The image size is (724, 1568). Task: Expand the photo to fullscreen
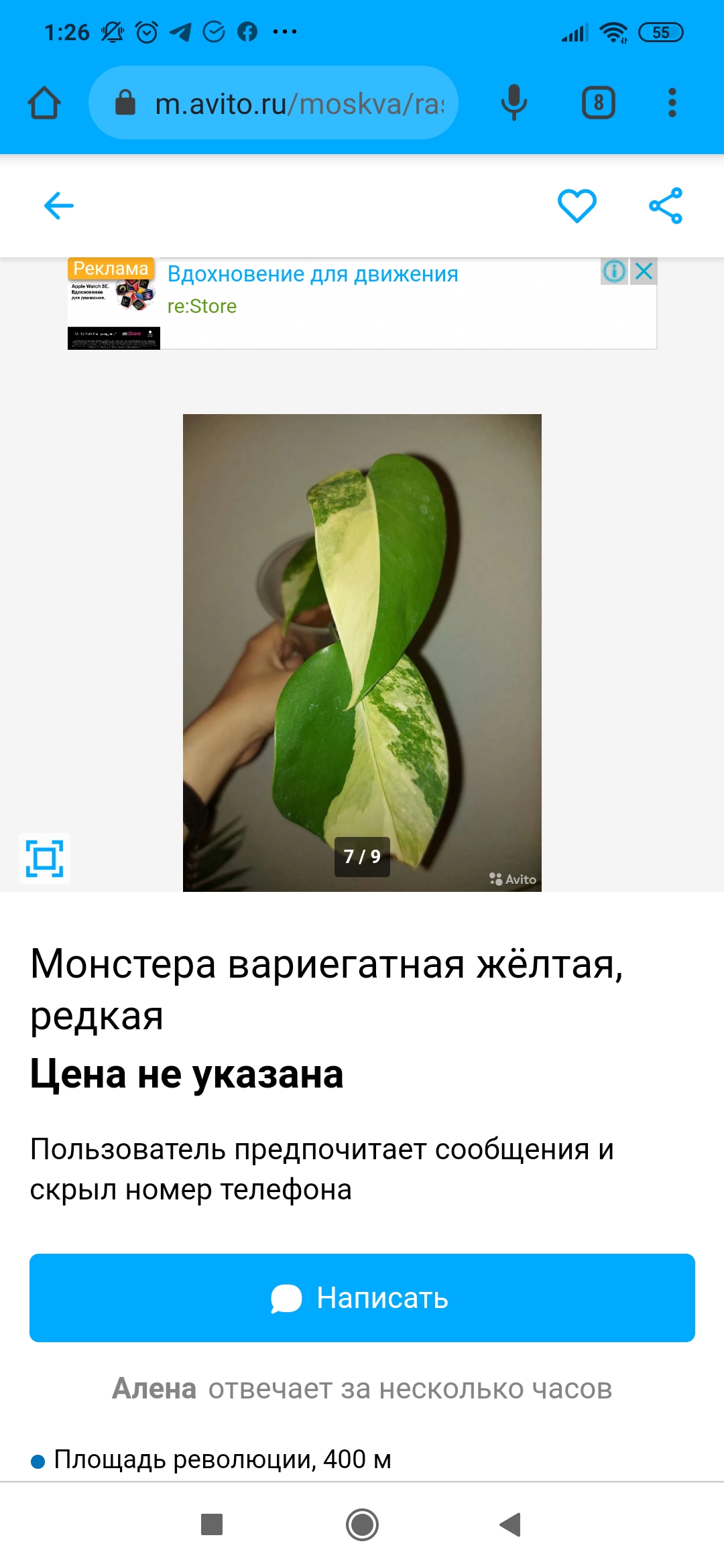[x=45, y=858]
